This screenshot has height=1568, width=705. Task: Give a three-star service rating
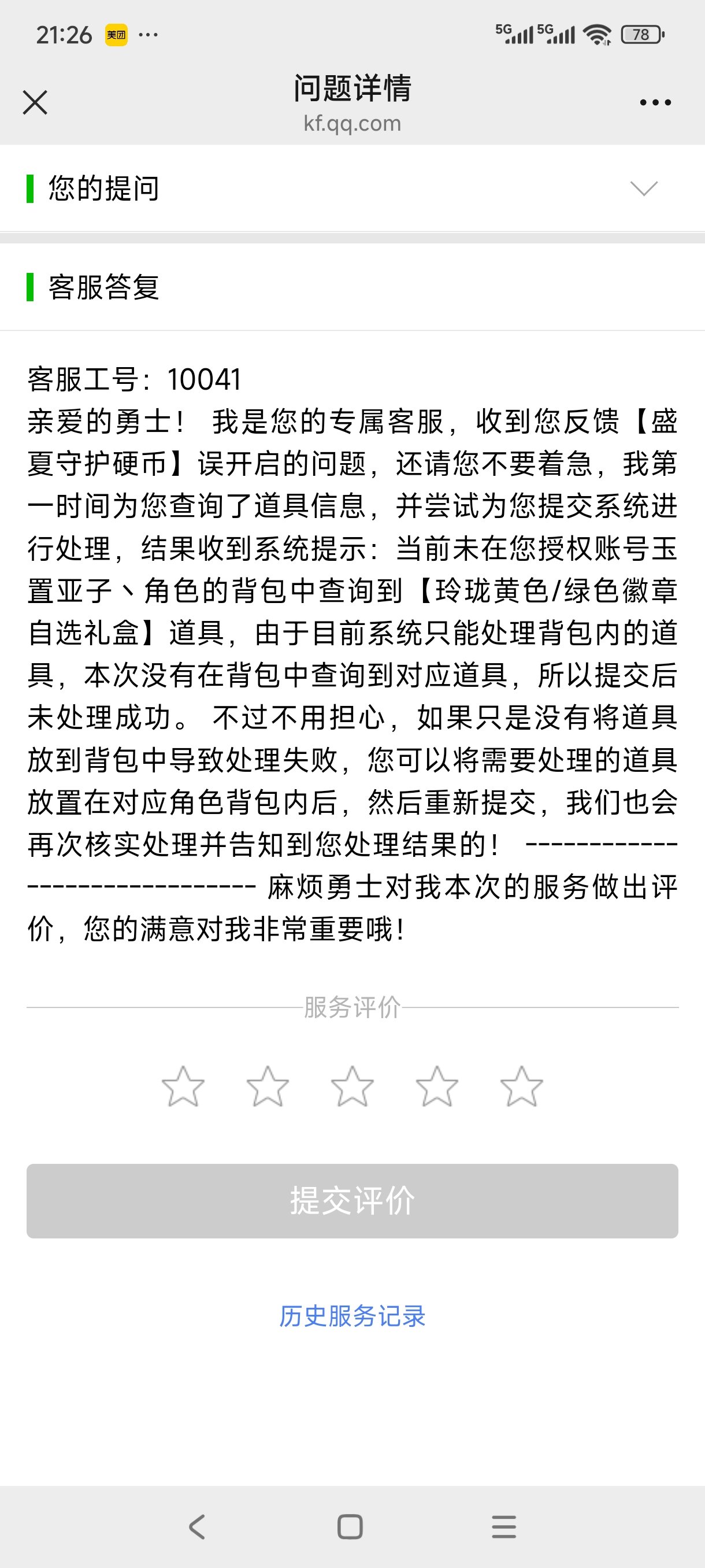pos(352,1086)
